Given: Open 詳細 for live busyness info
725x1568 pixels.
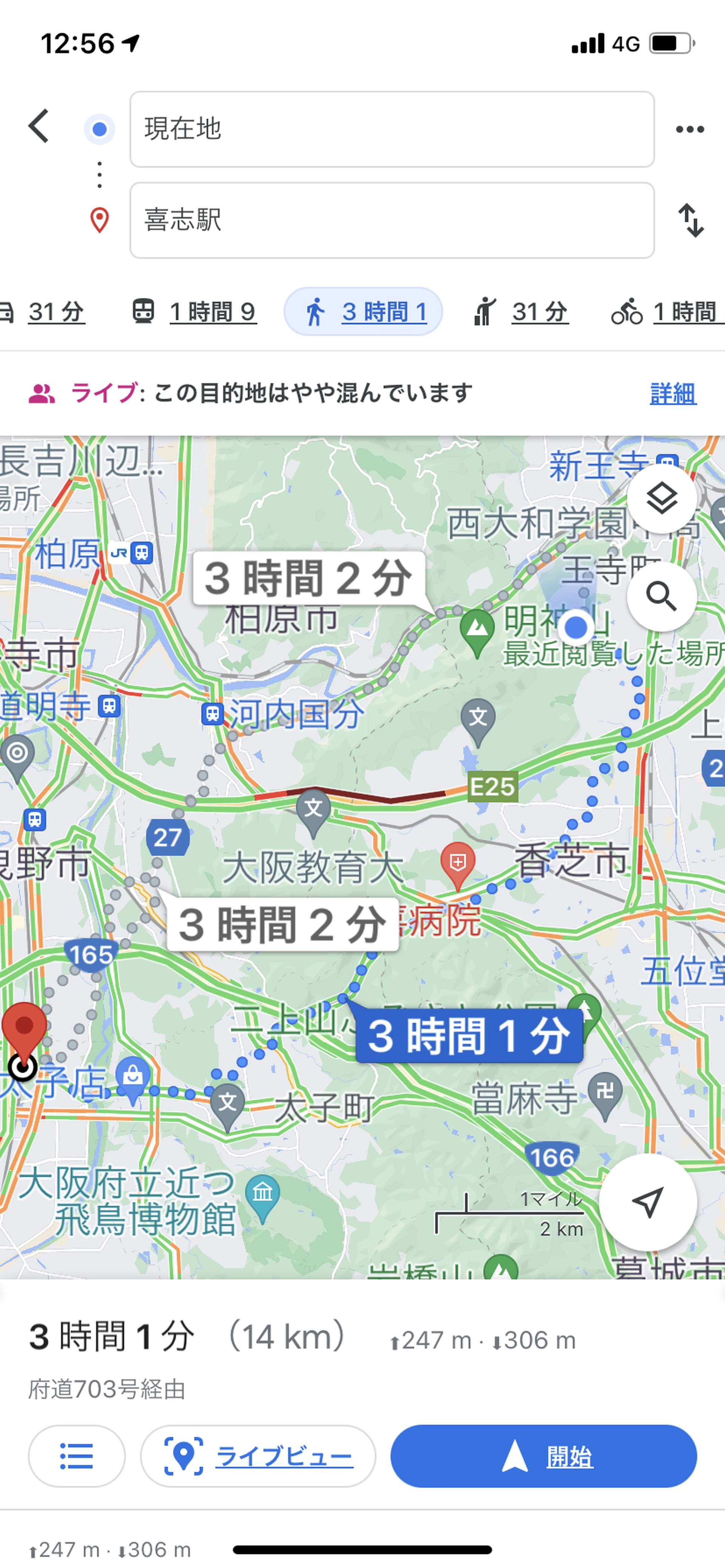Looking at the screenshot, I should click(x=673, y=394).
